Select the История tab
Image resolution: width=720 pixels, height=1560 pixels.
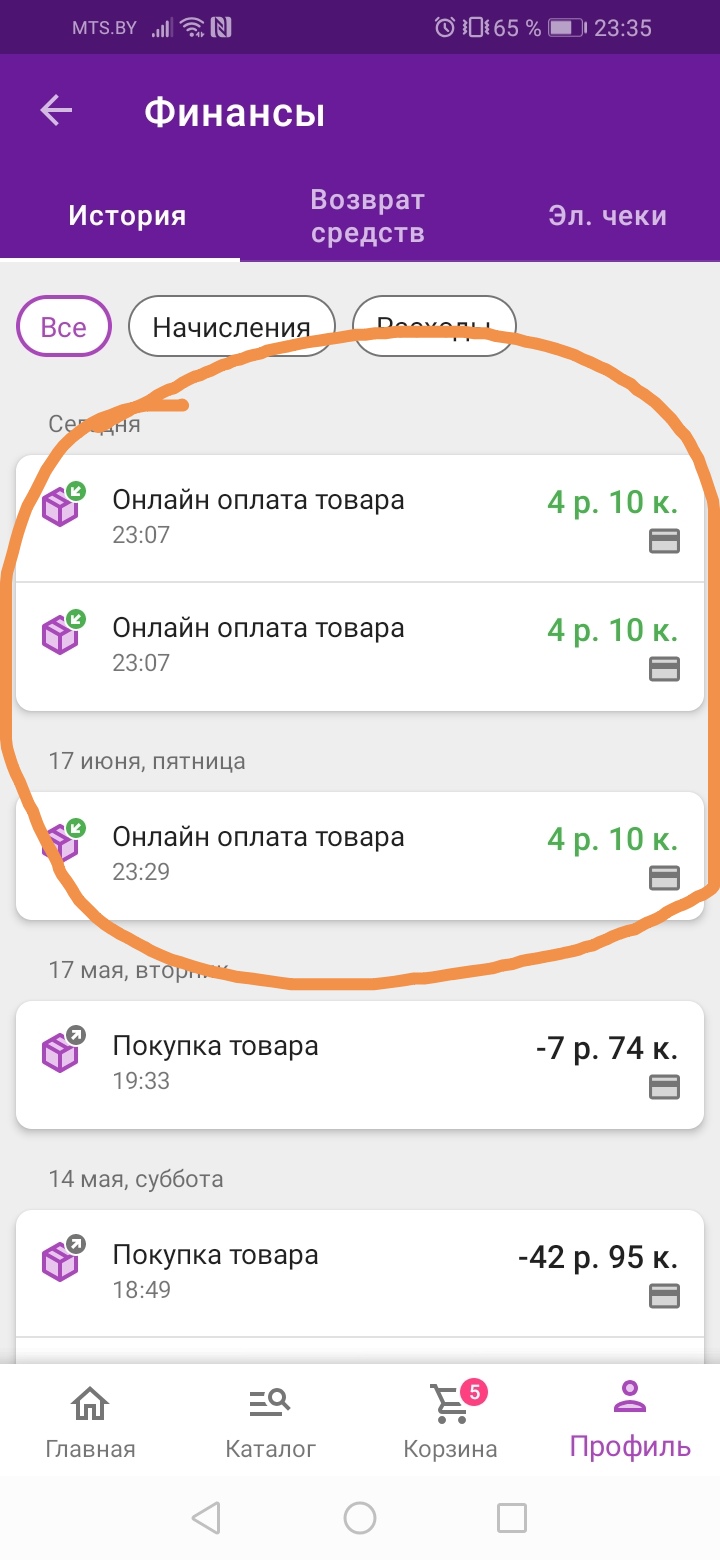coord(127,216)
